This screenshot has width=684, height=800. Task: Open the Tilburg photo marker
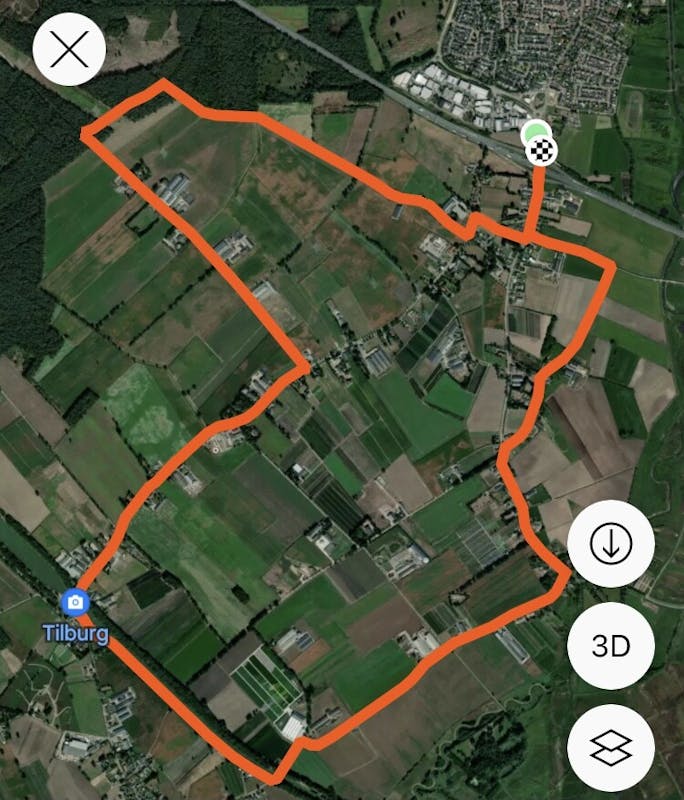coord(75,602)
